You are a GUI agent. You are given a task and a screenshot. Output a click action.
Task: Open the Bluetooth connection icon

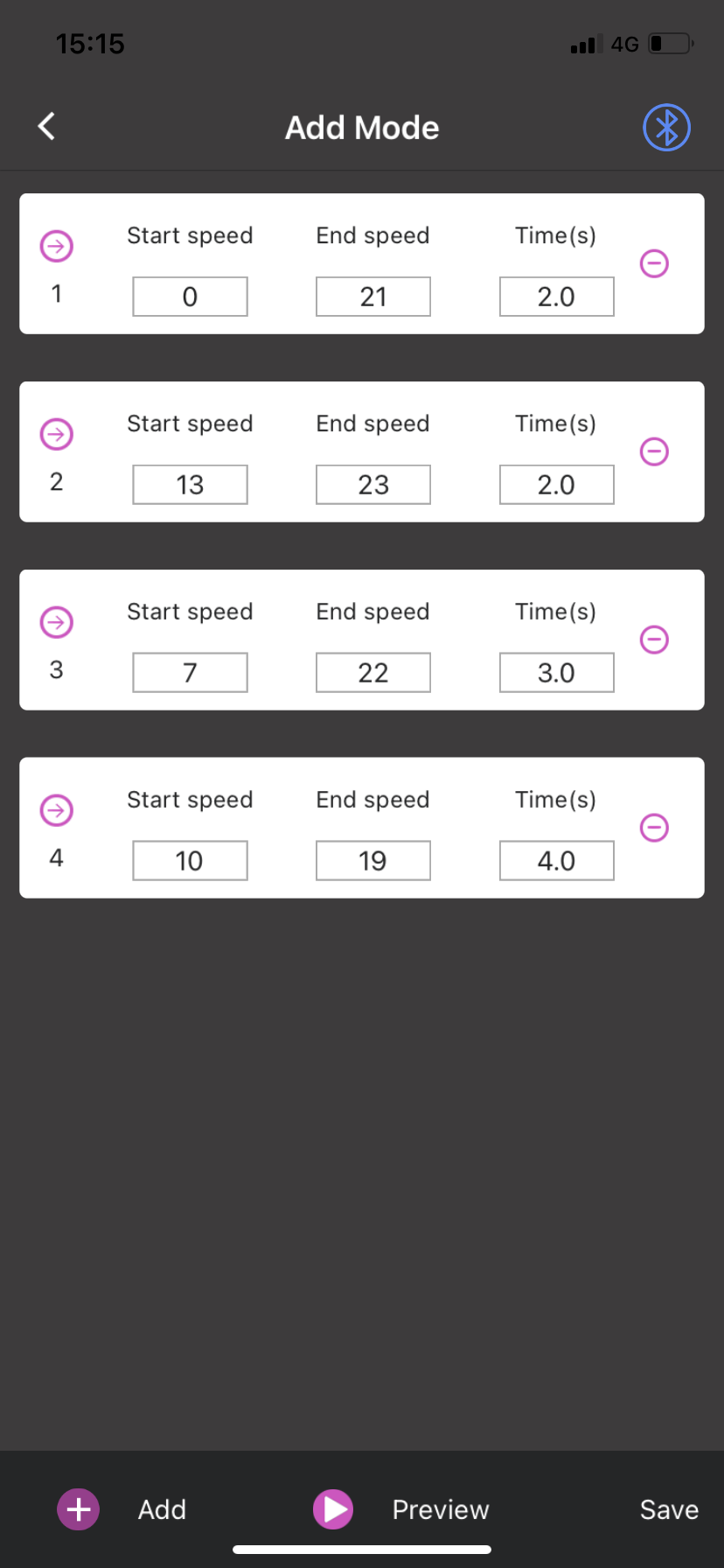point(666,128)
